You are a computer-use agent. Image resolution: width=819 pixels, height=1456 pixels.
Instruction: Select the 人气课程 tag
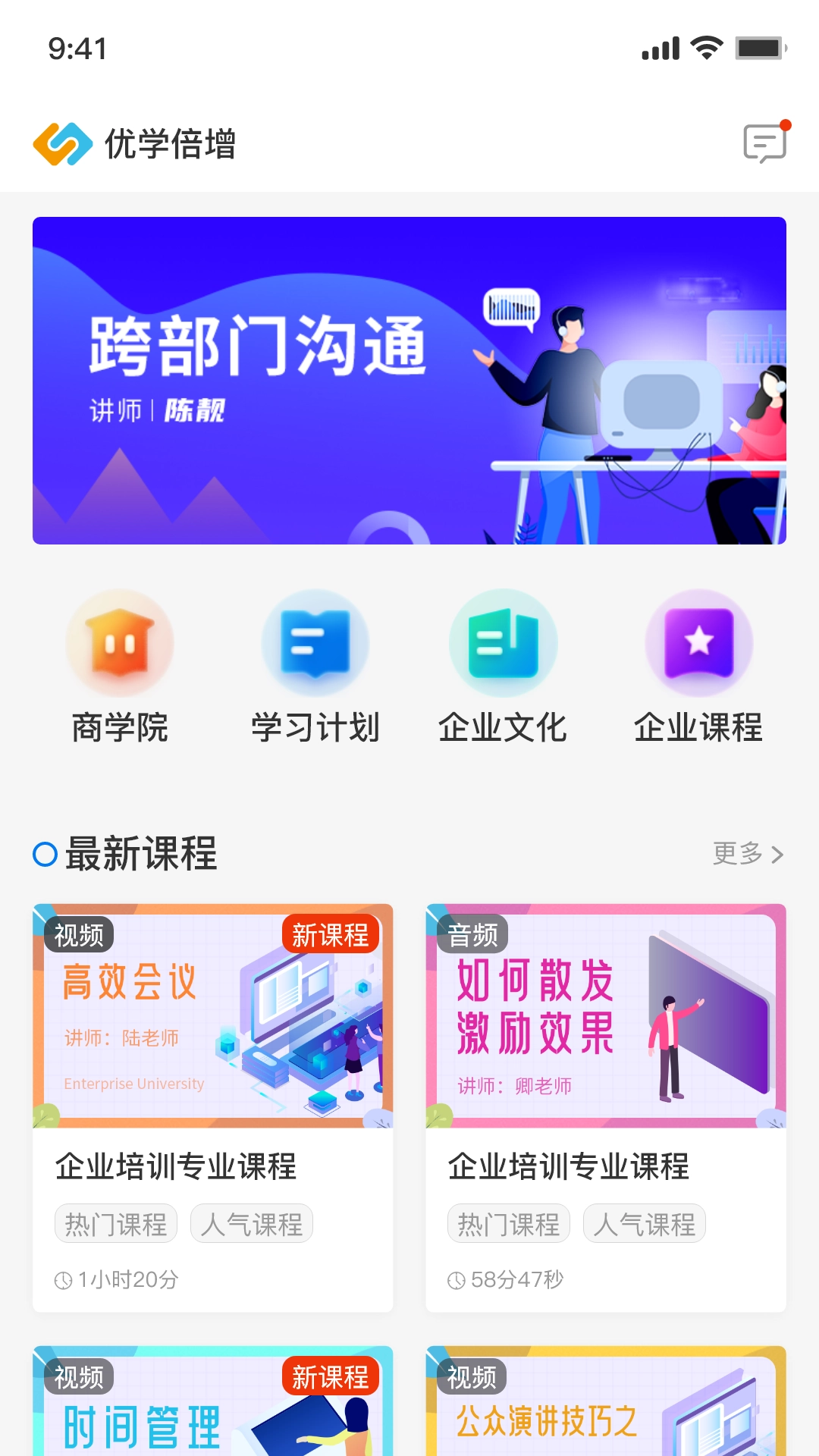(251, 1222)
